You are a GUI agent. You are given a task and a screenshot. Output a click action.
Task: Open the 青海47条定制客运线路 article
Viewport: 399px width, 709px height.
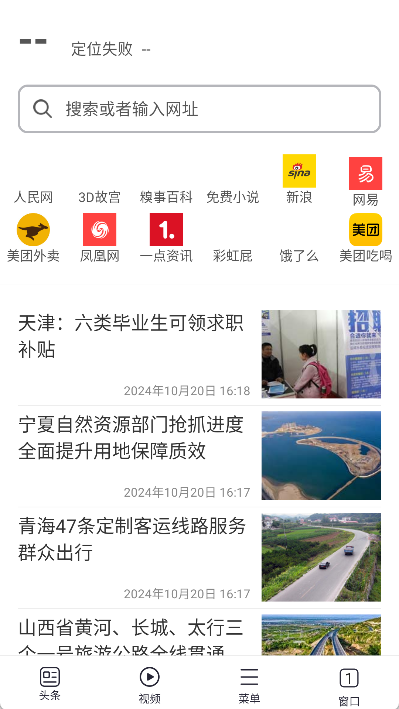199,557
